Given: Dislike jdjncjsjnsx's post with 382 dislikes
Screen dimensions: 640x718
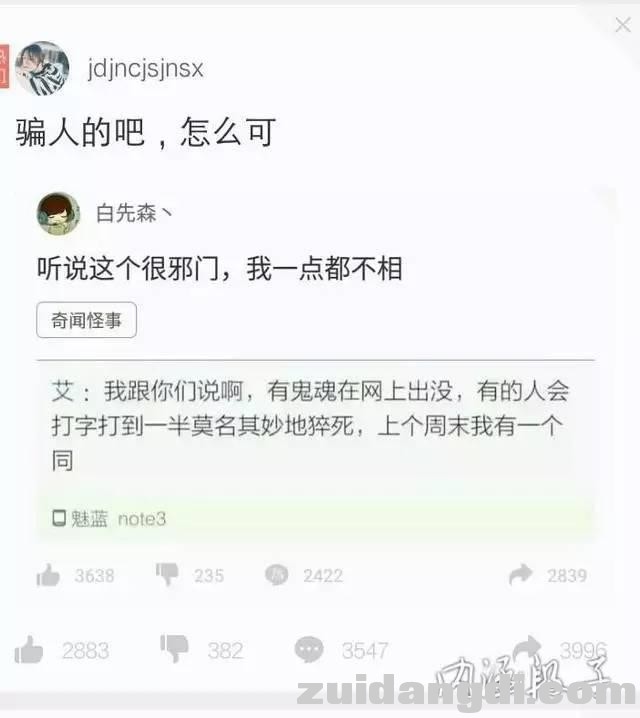Looking at the screenshot, I should point(174,650).
